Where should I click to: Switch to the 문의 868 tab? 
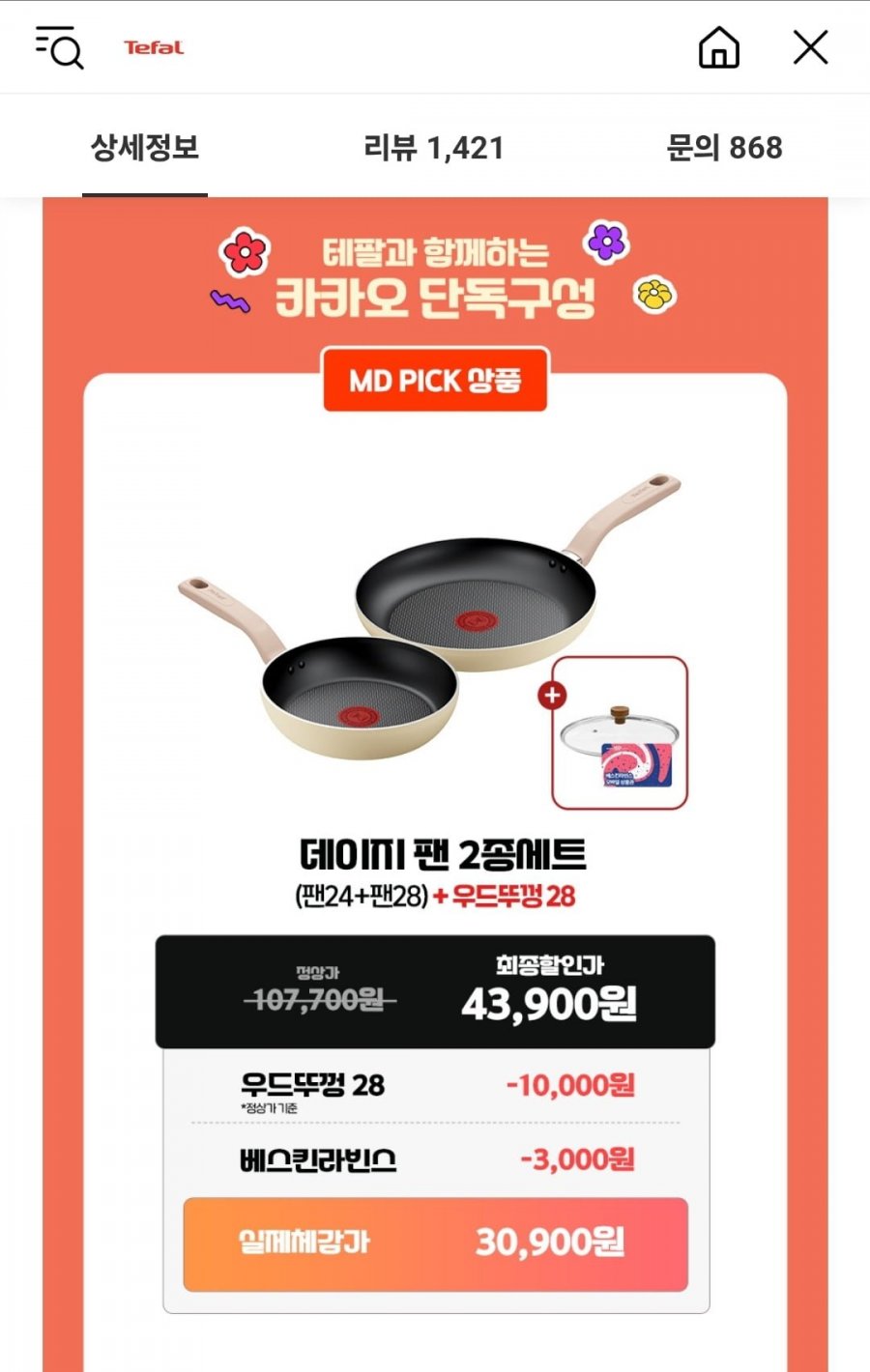tap(724, 148)
